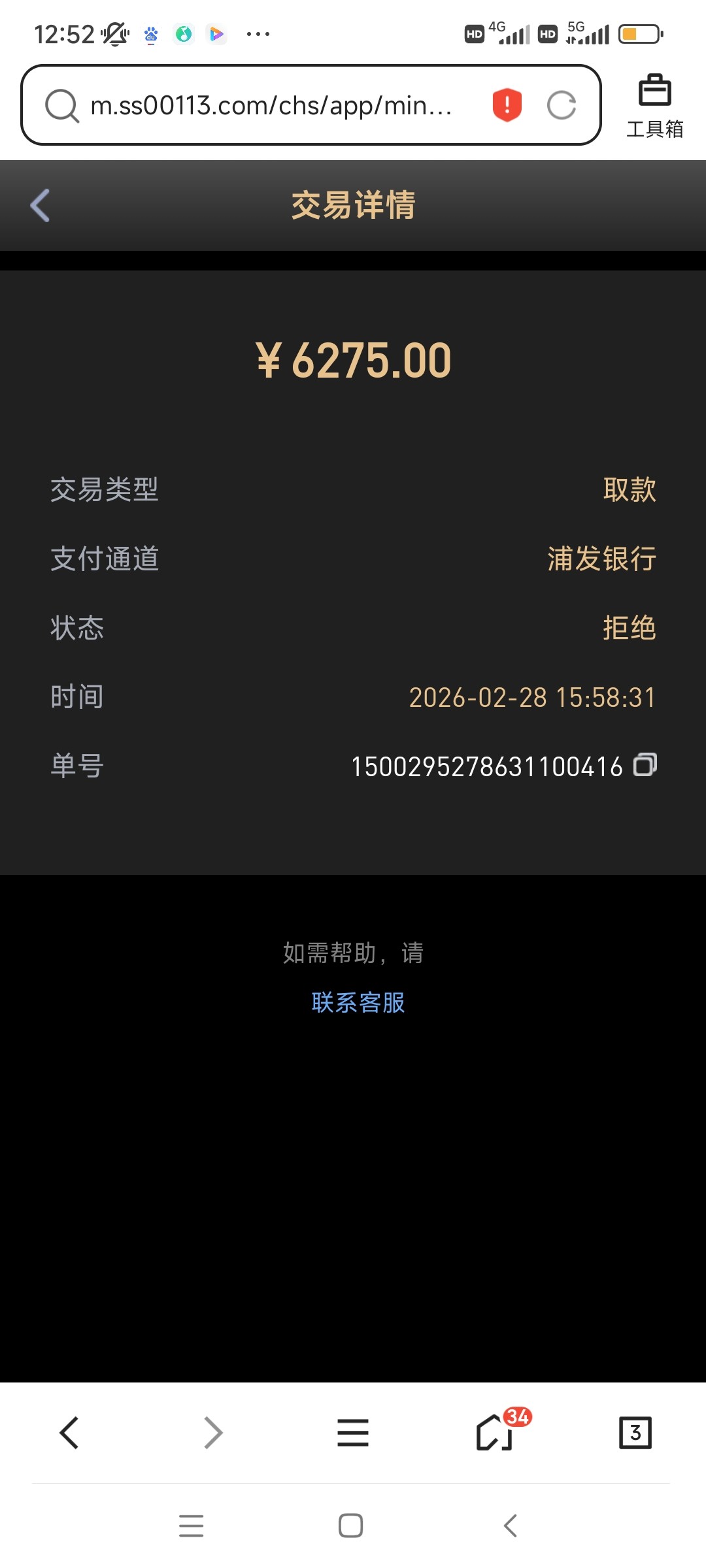Open the tab switcher showing 3 tabs
This screenshot has width=706, height=1568.
635,1433
